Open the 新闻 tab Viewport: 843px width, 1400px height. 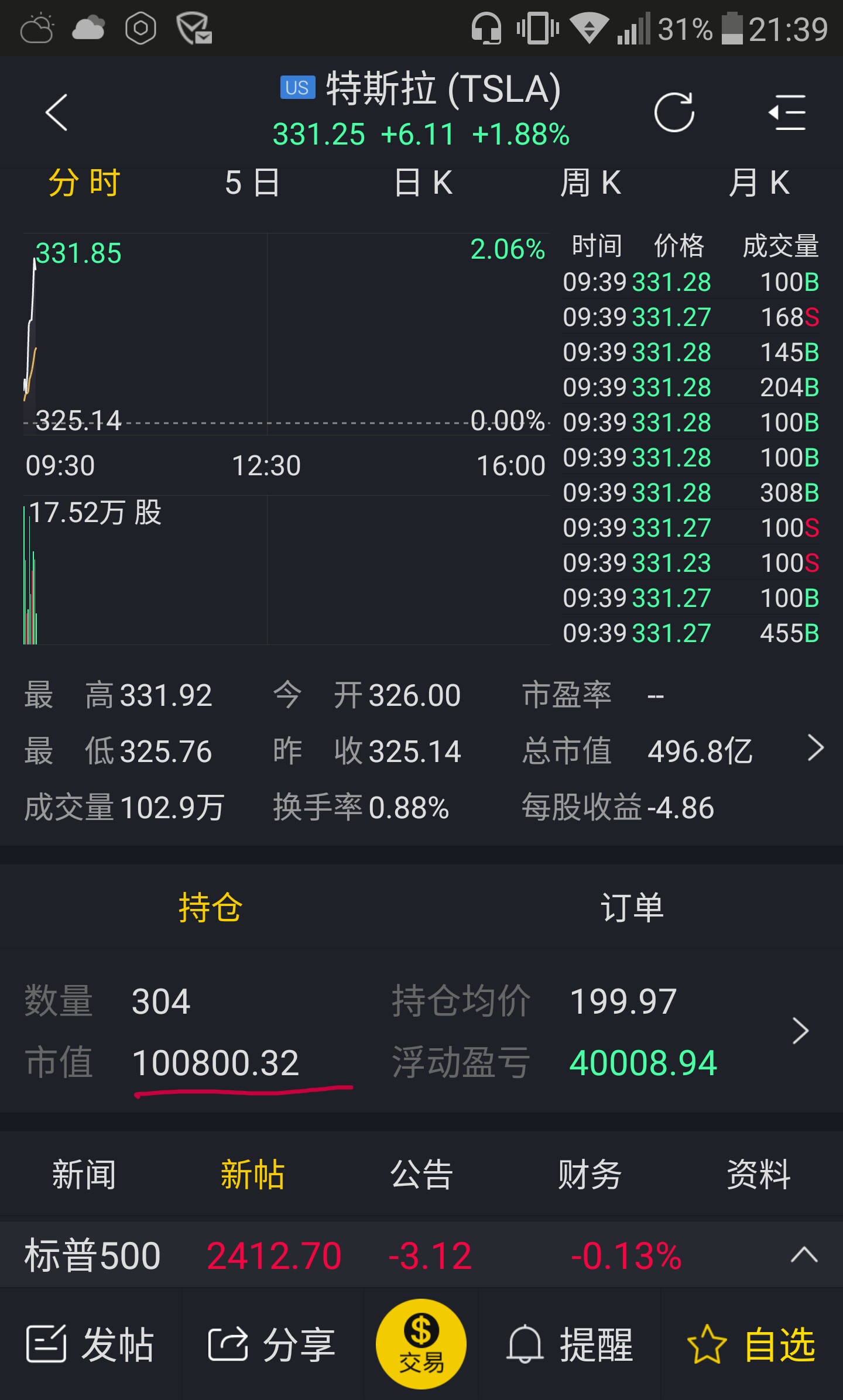[x=84, y=1175]
